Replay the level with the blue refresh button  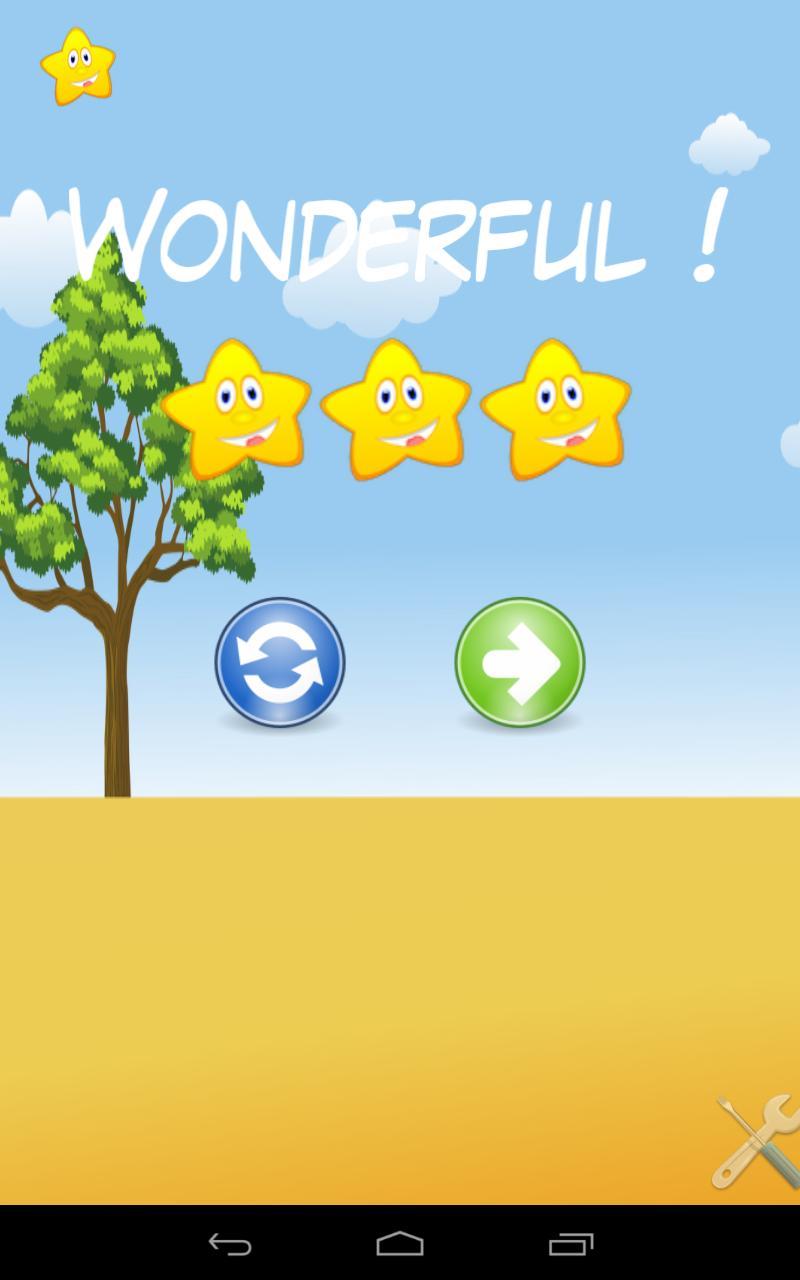(x=280, y=662)
